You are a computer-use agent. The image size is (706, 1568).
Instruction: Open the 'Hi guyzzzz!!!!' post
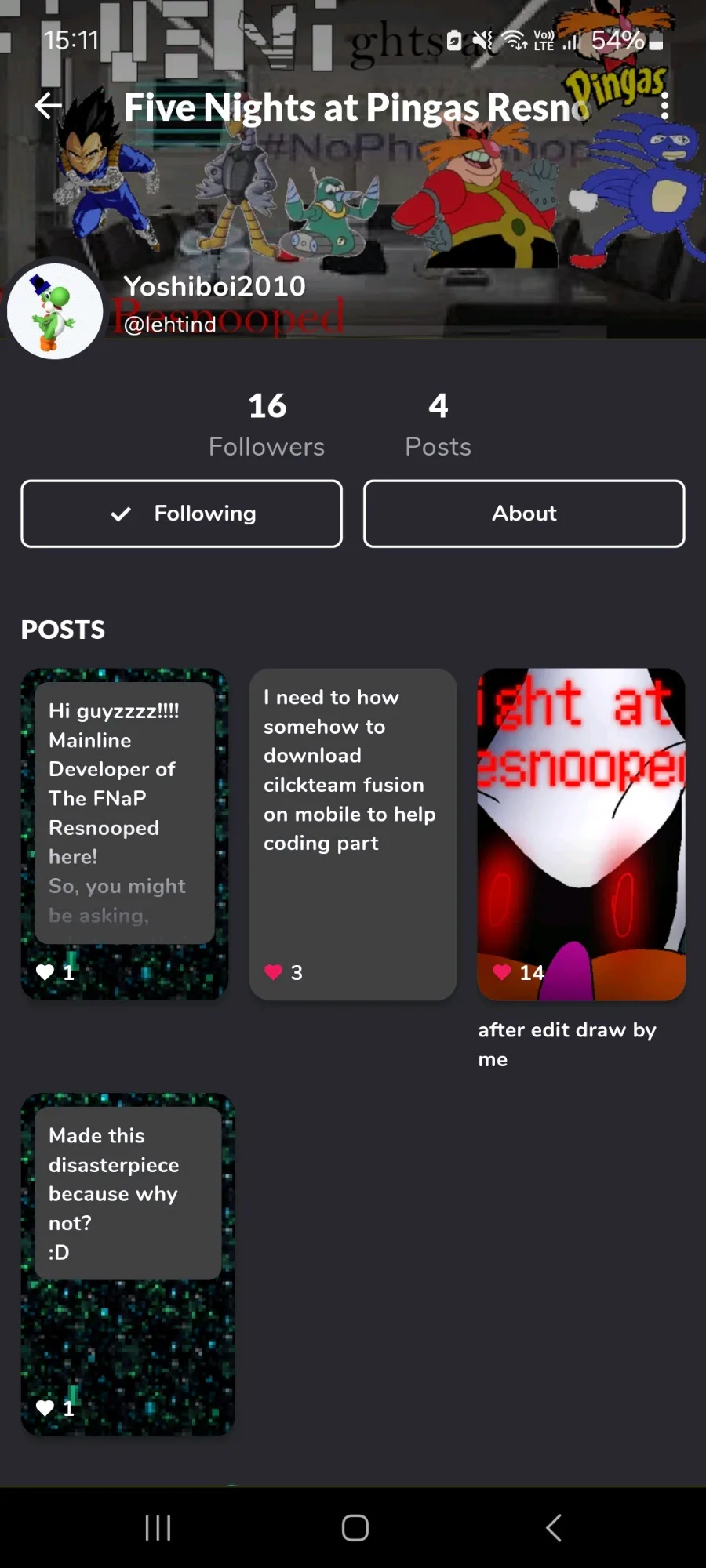(x=124, y=811)
